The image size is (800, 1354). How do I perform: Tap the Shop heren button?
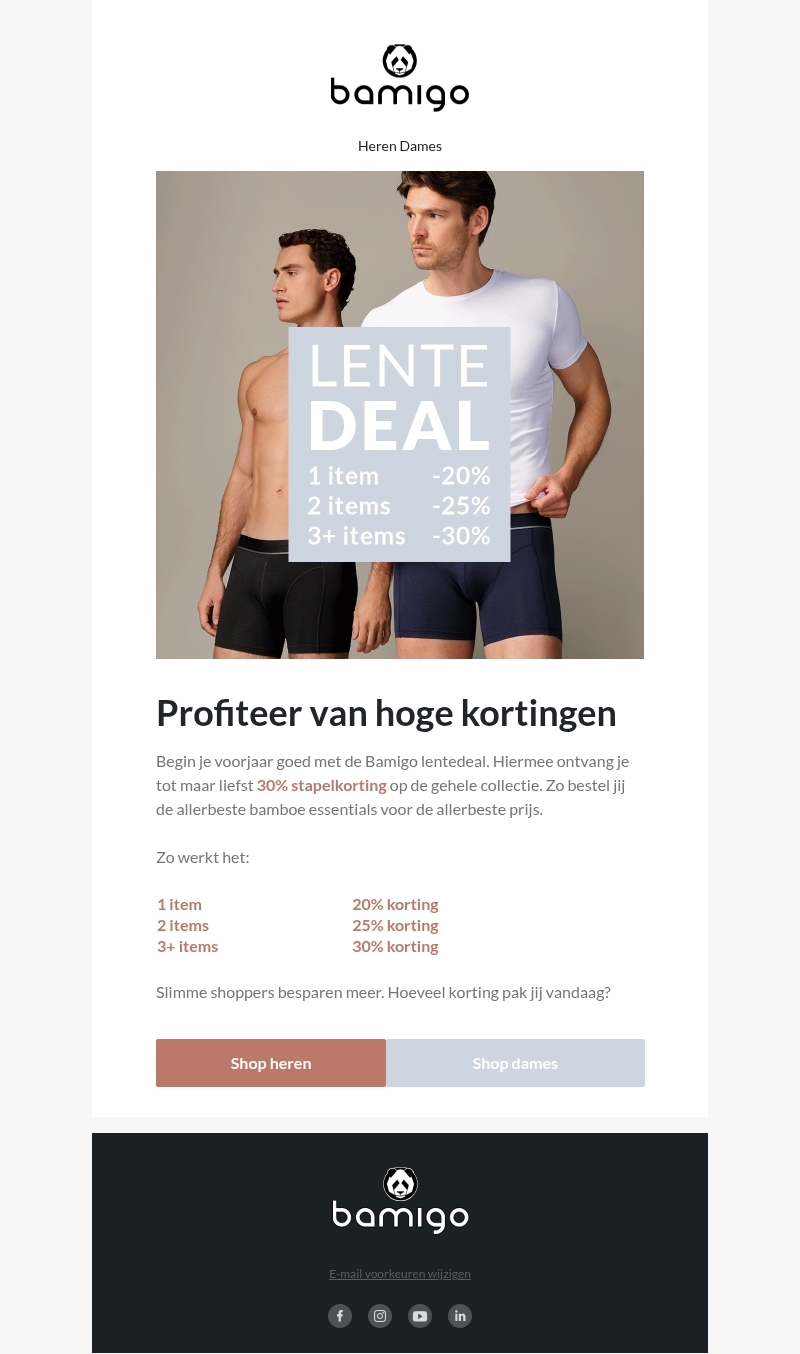(x=271, y=1063)
